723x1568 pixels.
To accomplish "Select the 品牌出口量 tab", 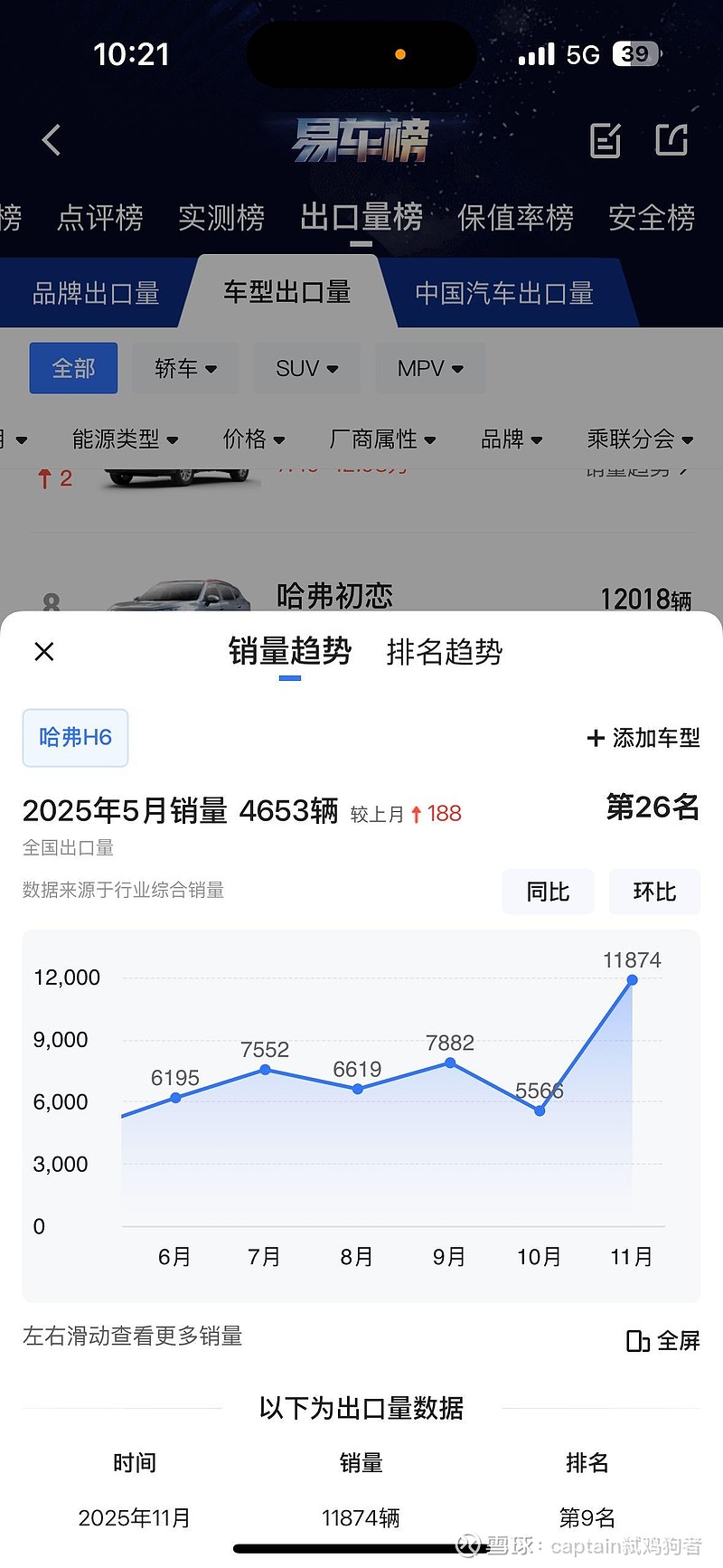I will coord(93,292).
